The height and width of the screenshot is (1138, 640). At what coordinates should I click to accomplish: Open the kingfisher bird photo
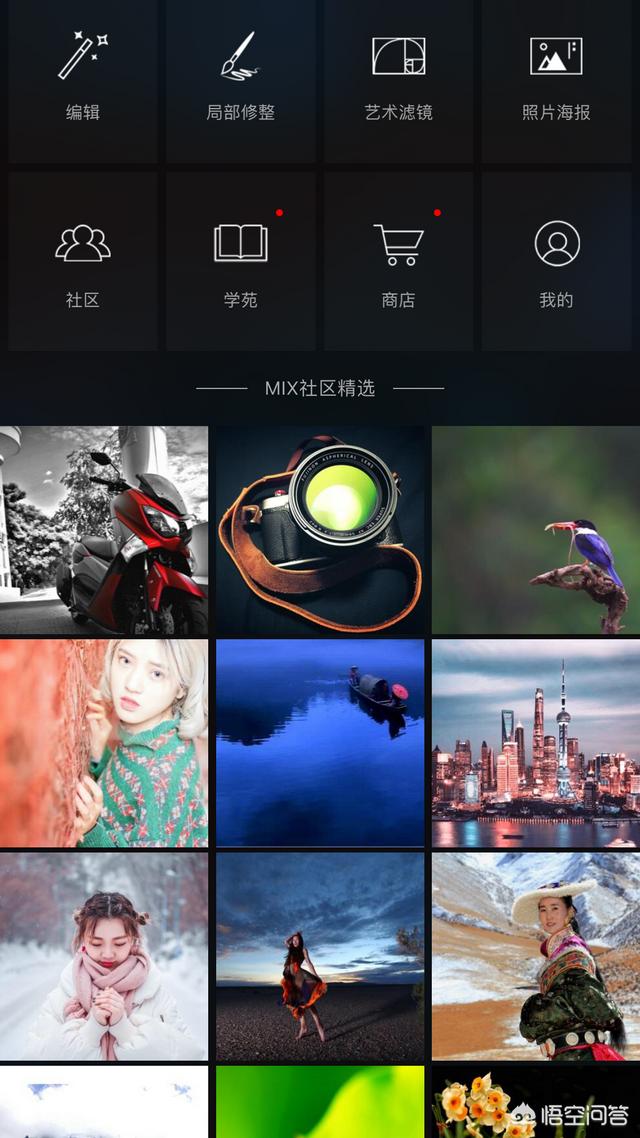coord(536,530)
